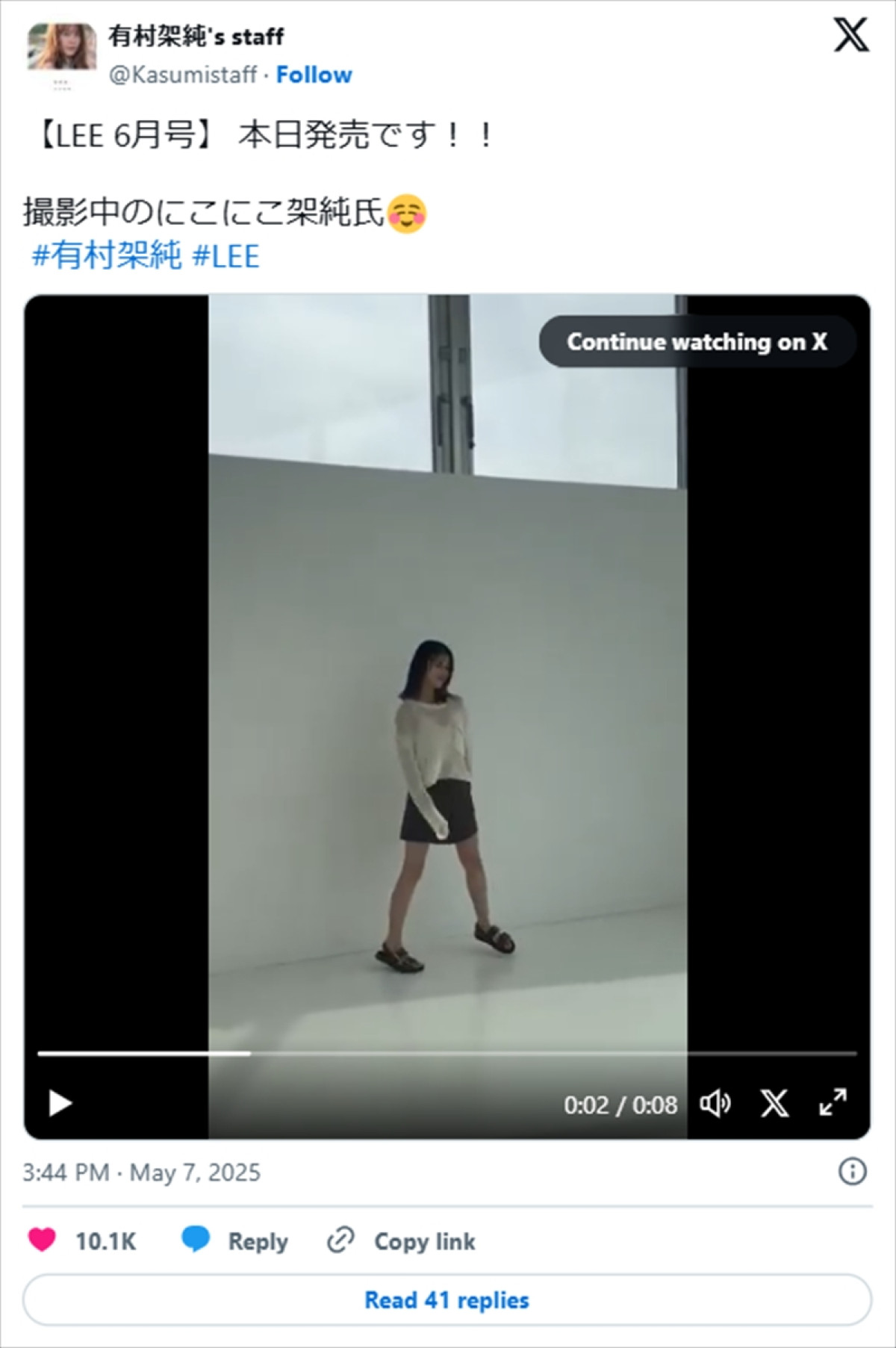
Task: Follow @Kasumistaff account
Action: pyautogui.click(x=314, y=75)
